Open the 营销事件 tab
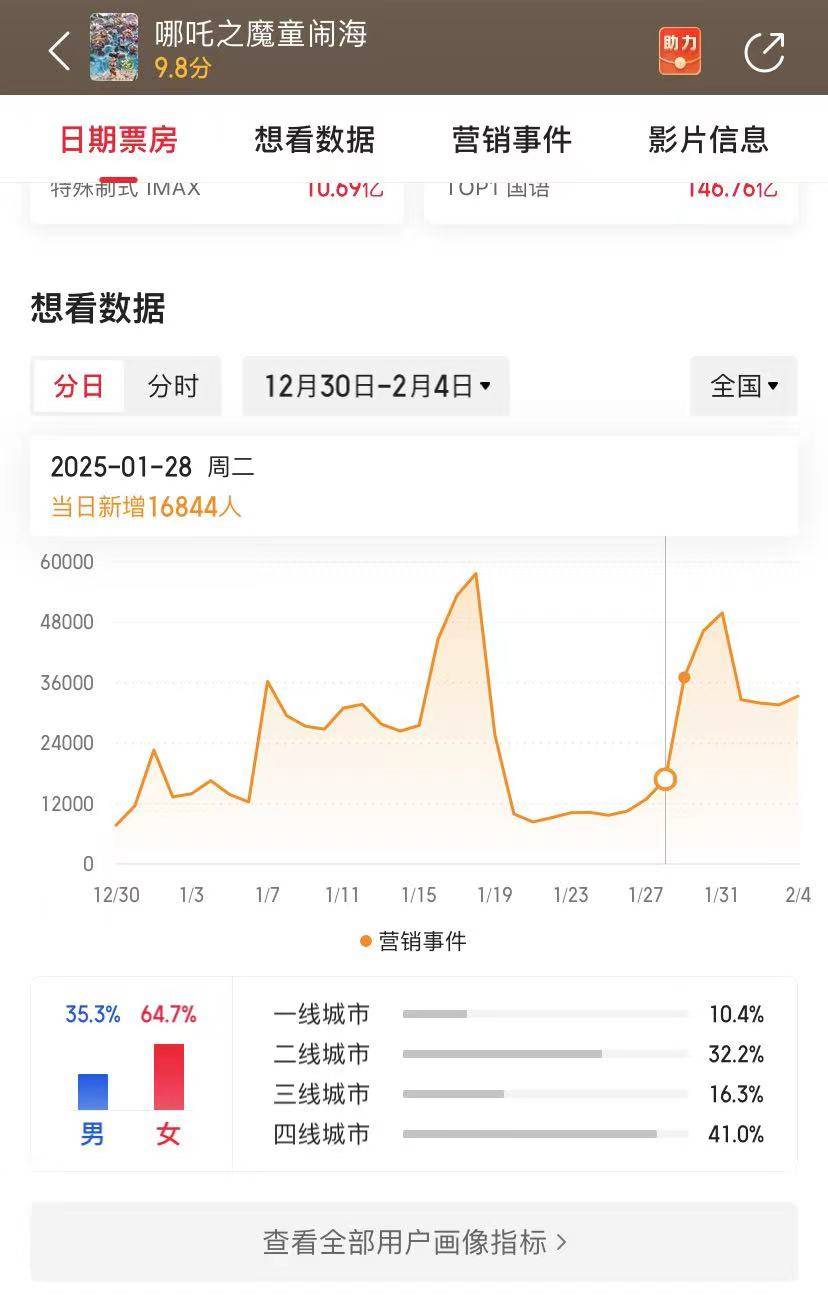 [511, 140]
